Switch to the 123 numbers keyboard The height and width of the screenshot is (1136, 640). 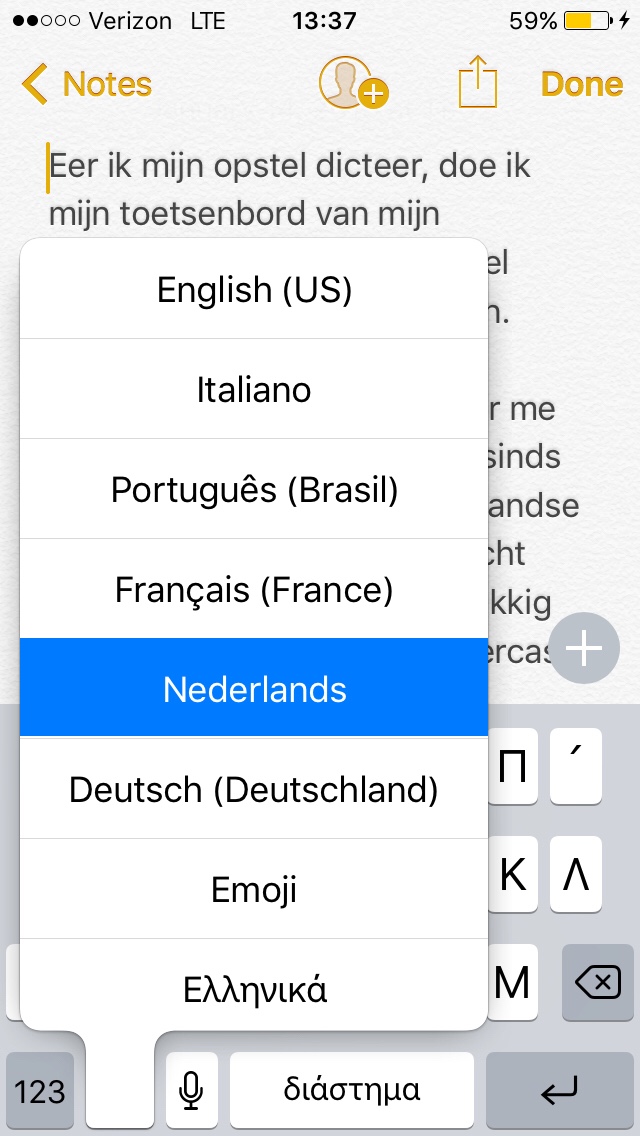click(x=40, y=1090)
